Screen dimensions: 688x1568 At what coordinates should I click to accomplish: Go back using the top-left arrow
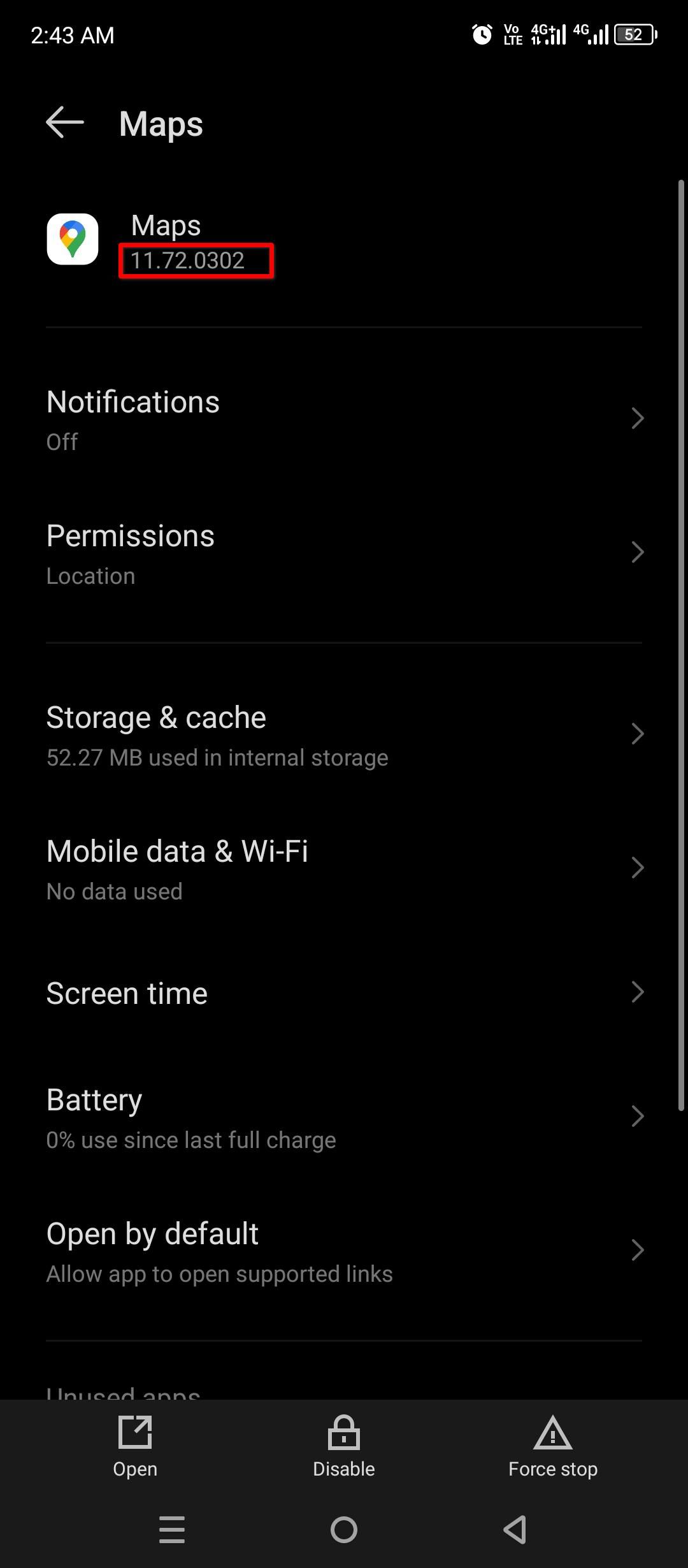coord(65,122)
